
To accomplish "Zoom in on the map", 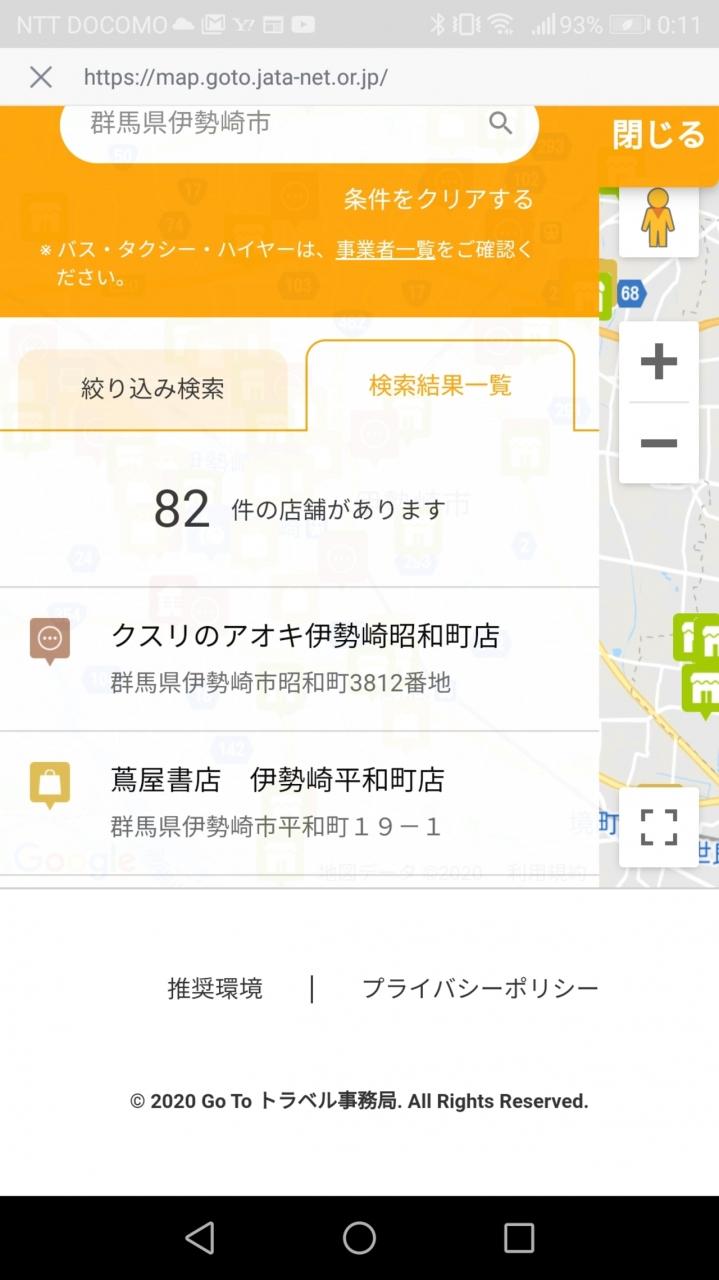I will pyautogui.click(x=658, y=361).
